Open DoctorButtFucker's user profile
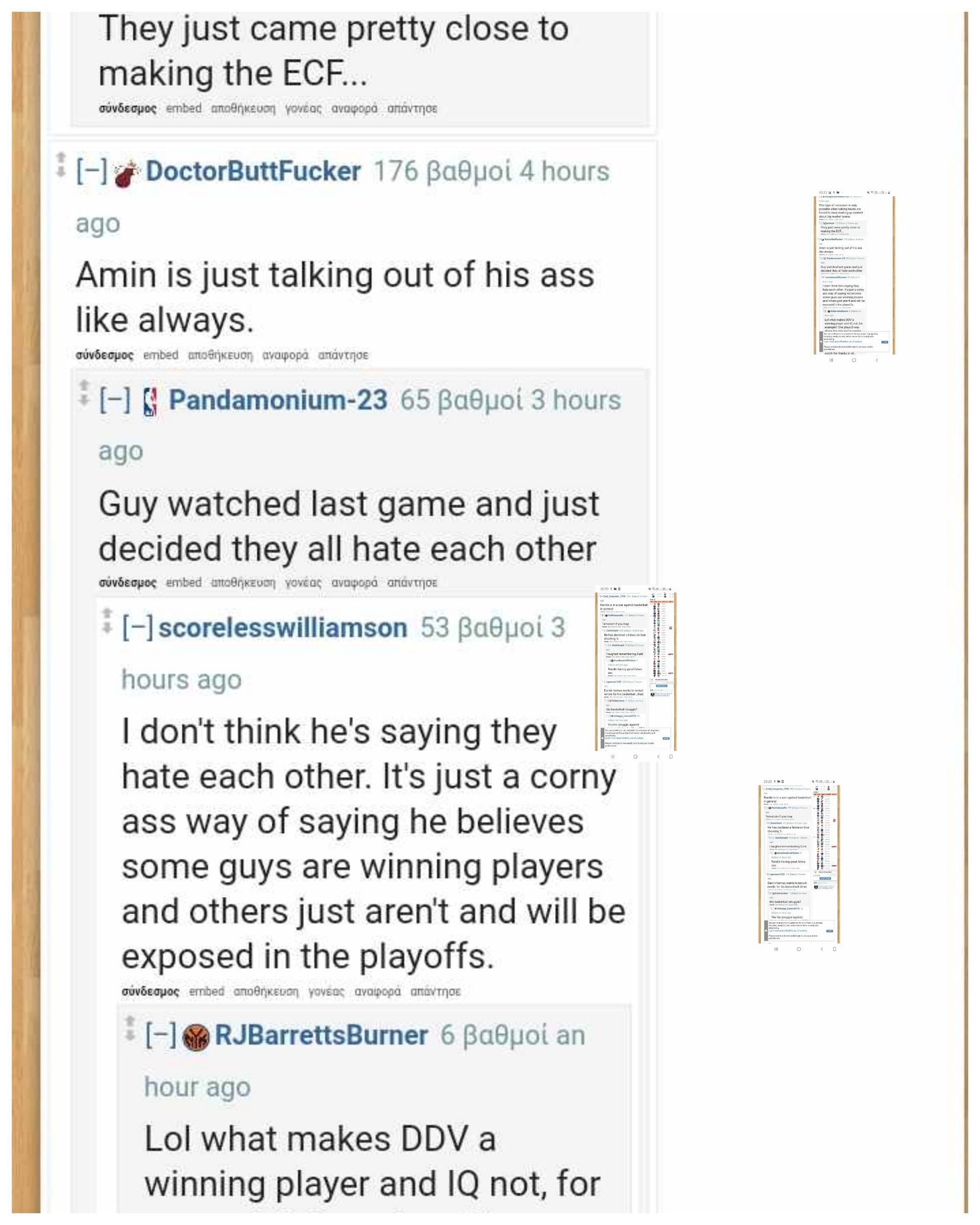980x1225 pixels. coord(253,171)
